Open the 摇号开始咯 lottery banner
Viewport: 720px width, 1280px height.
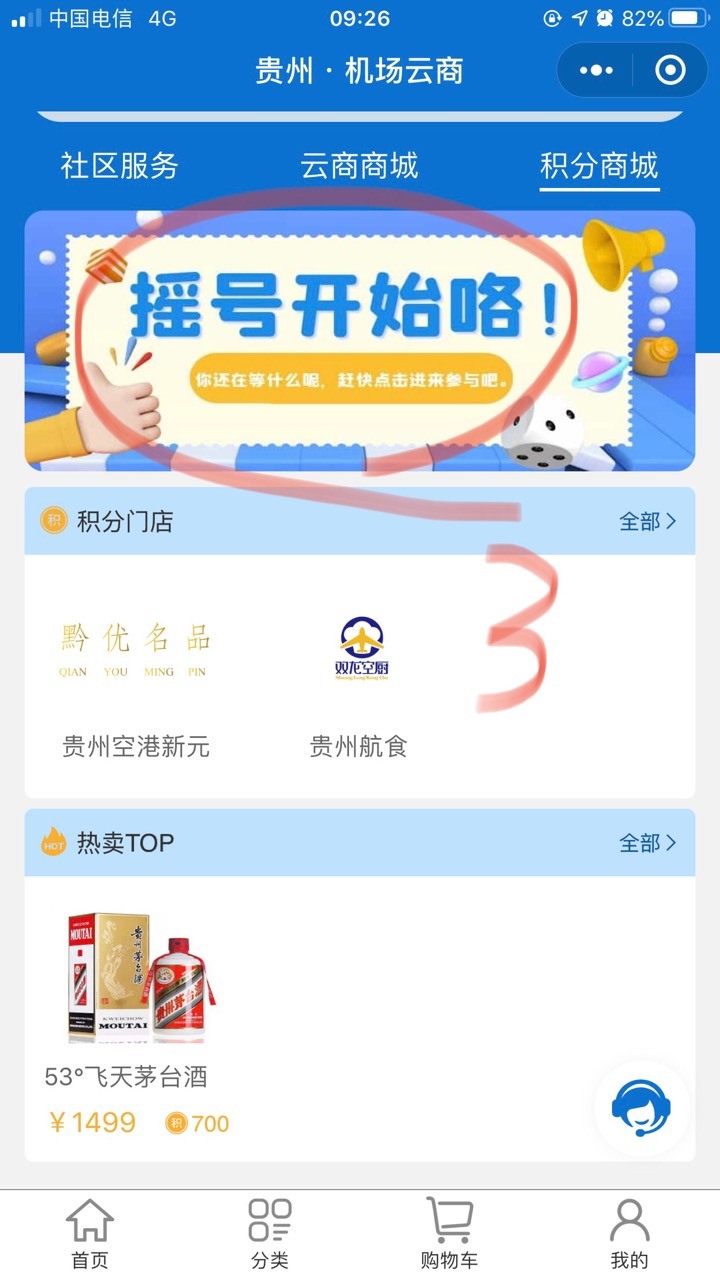point(360,340)
